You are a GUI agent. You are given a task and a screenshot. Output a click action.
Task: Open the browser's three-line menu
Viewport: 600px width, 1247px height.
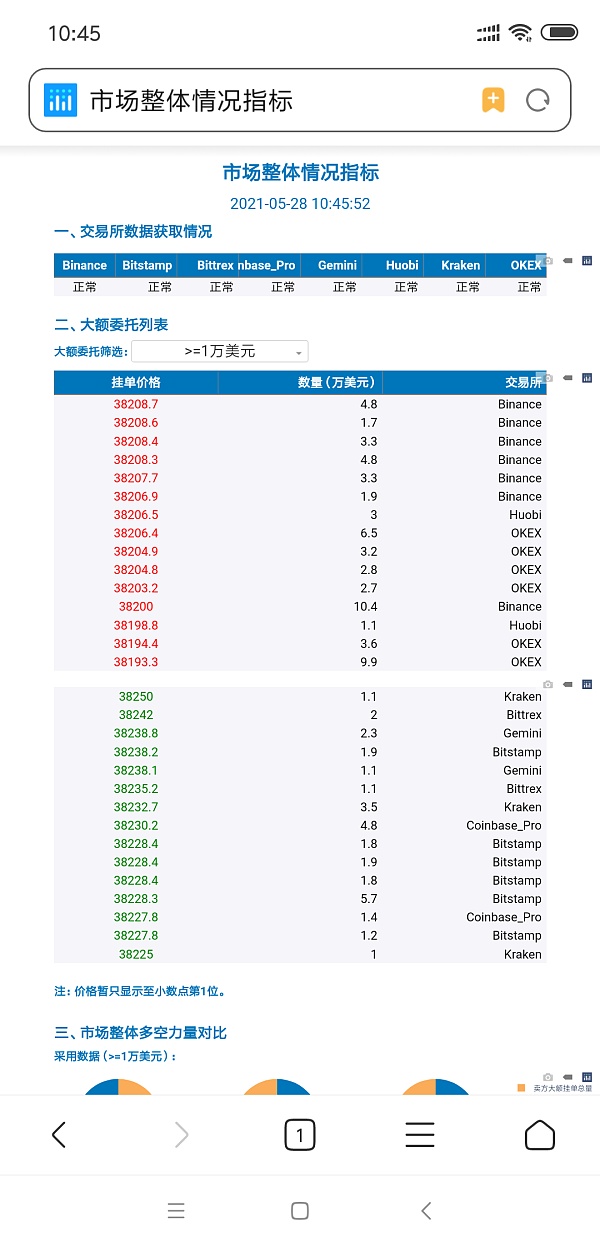click(x=420, y=1134)
